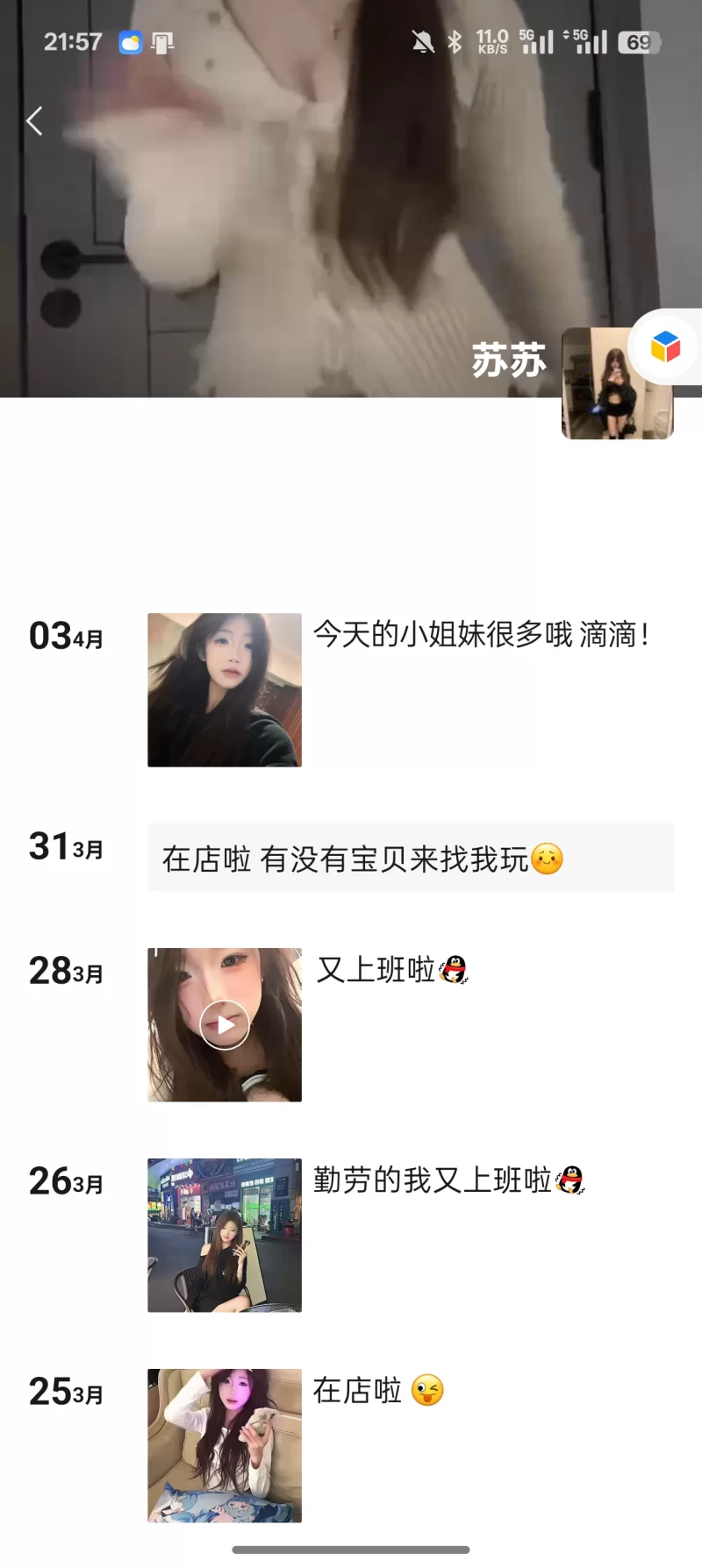Tap the network speed indicator showing 11.0 KB/S

tap(492, 39)
